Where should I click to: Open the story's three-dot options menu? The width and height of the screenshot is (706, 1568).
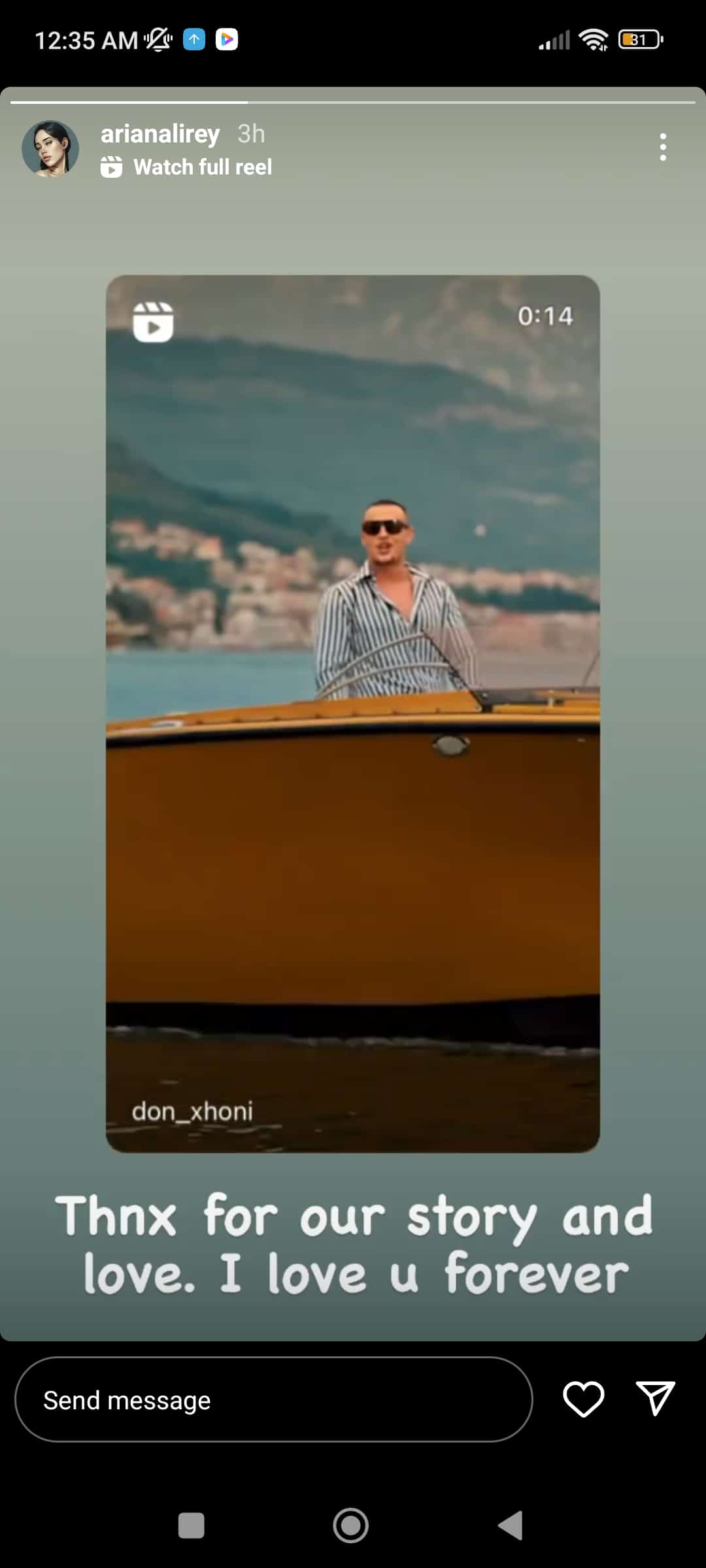(x=663, y=147)
